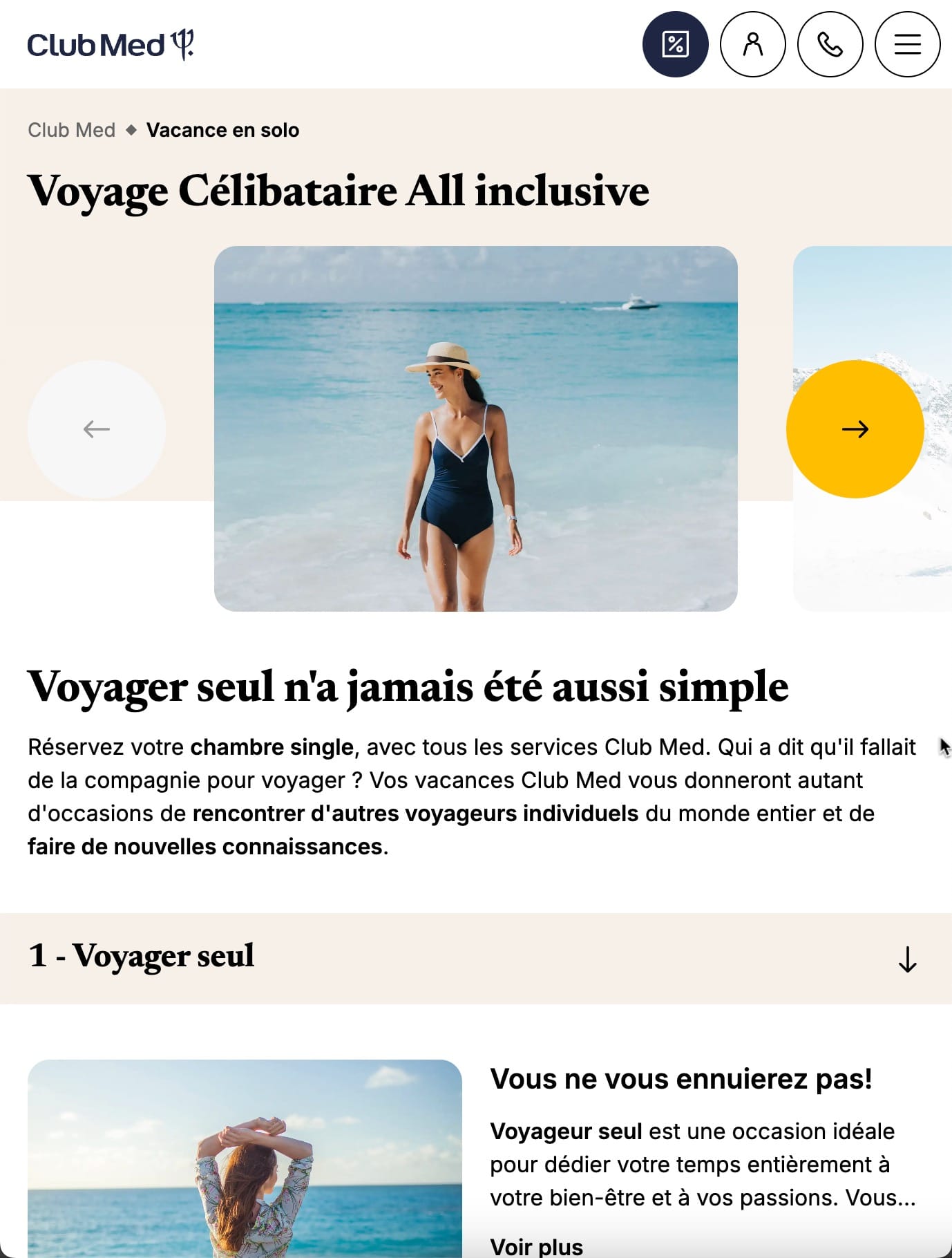Tap the phone contact icon
The height and width of the screenshot is (1258, 952).
[830, 45]
